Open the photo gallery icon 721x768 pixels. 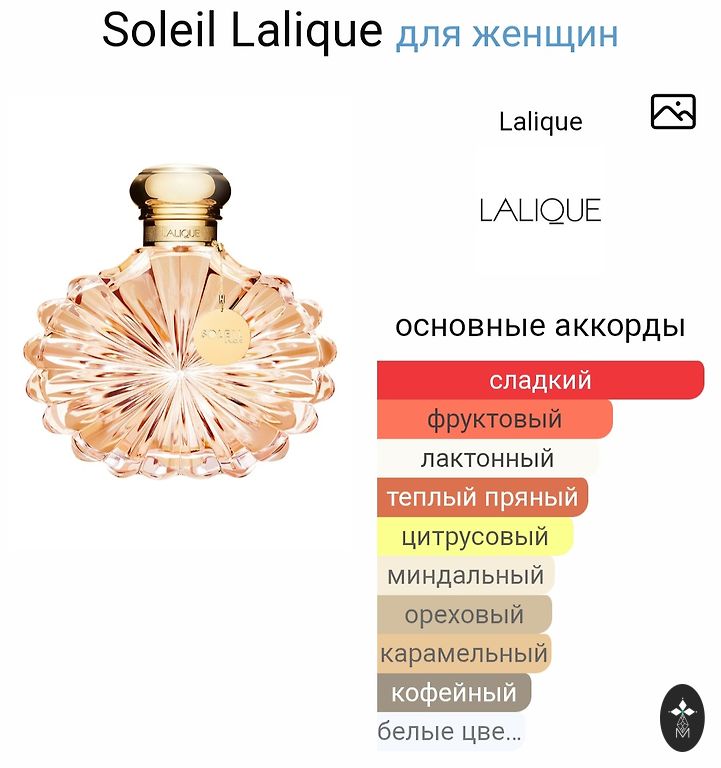673,112
